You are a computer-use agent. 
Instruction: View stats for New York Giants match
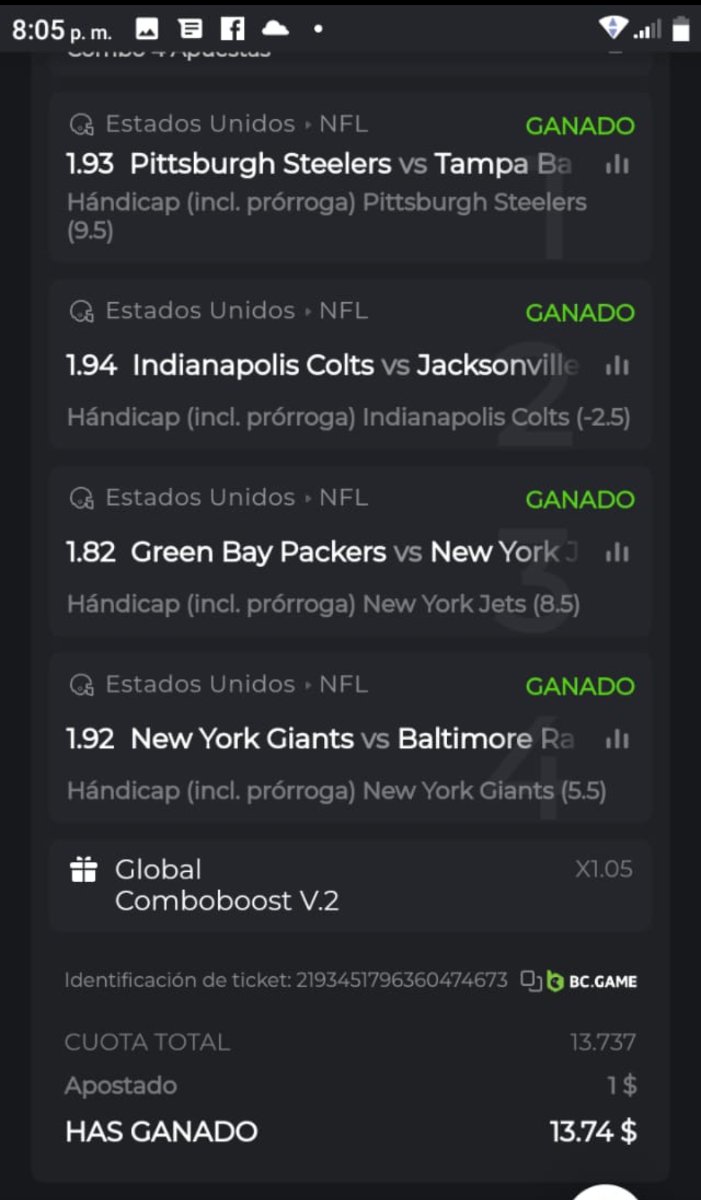(x=617, y=739)
